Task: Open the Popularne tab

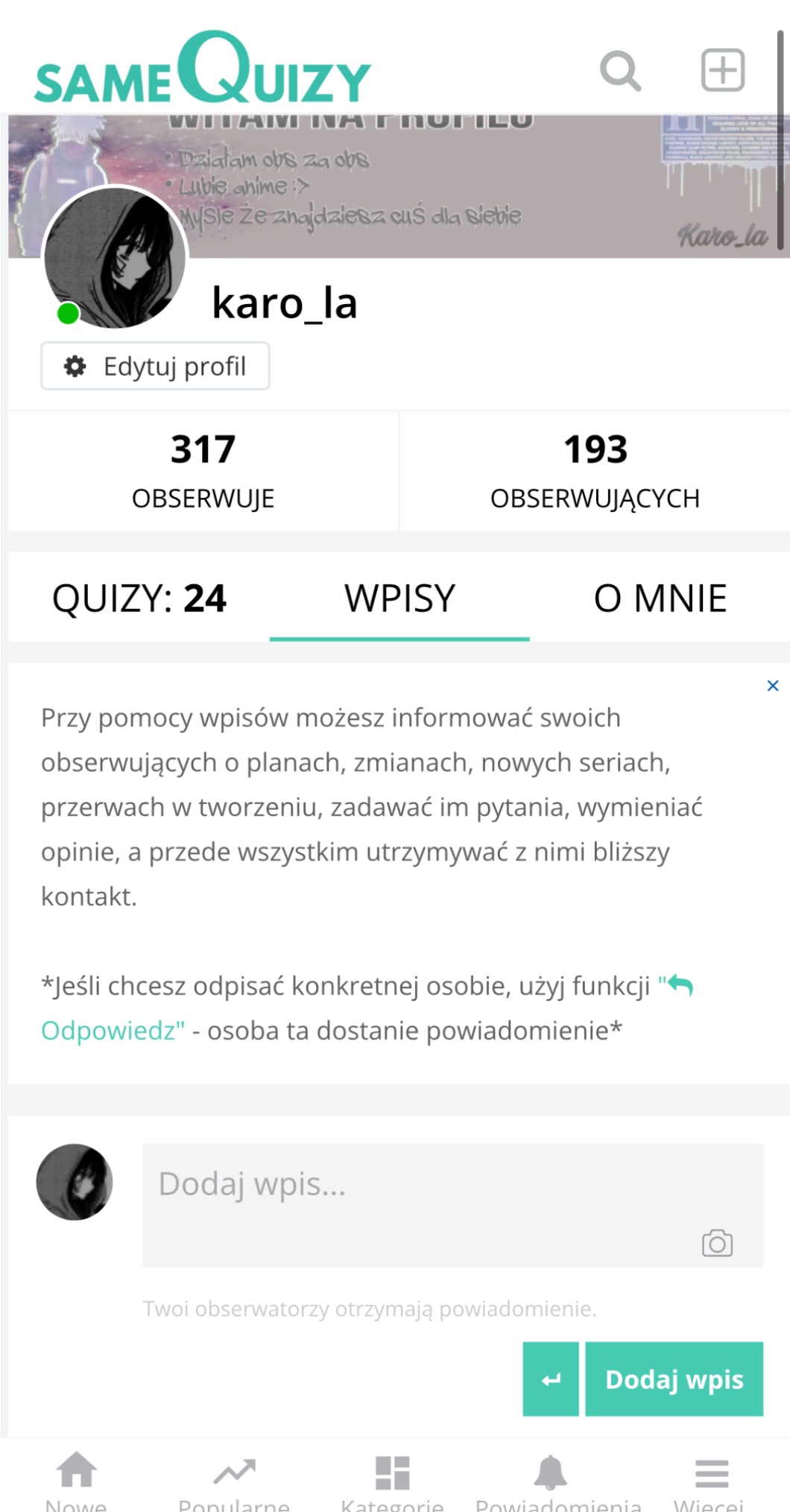Action: click(234, 1479)
